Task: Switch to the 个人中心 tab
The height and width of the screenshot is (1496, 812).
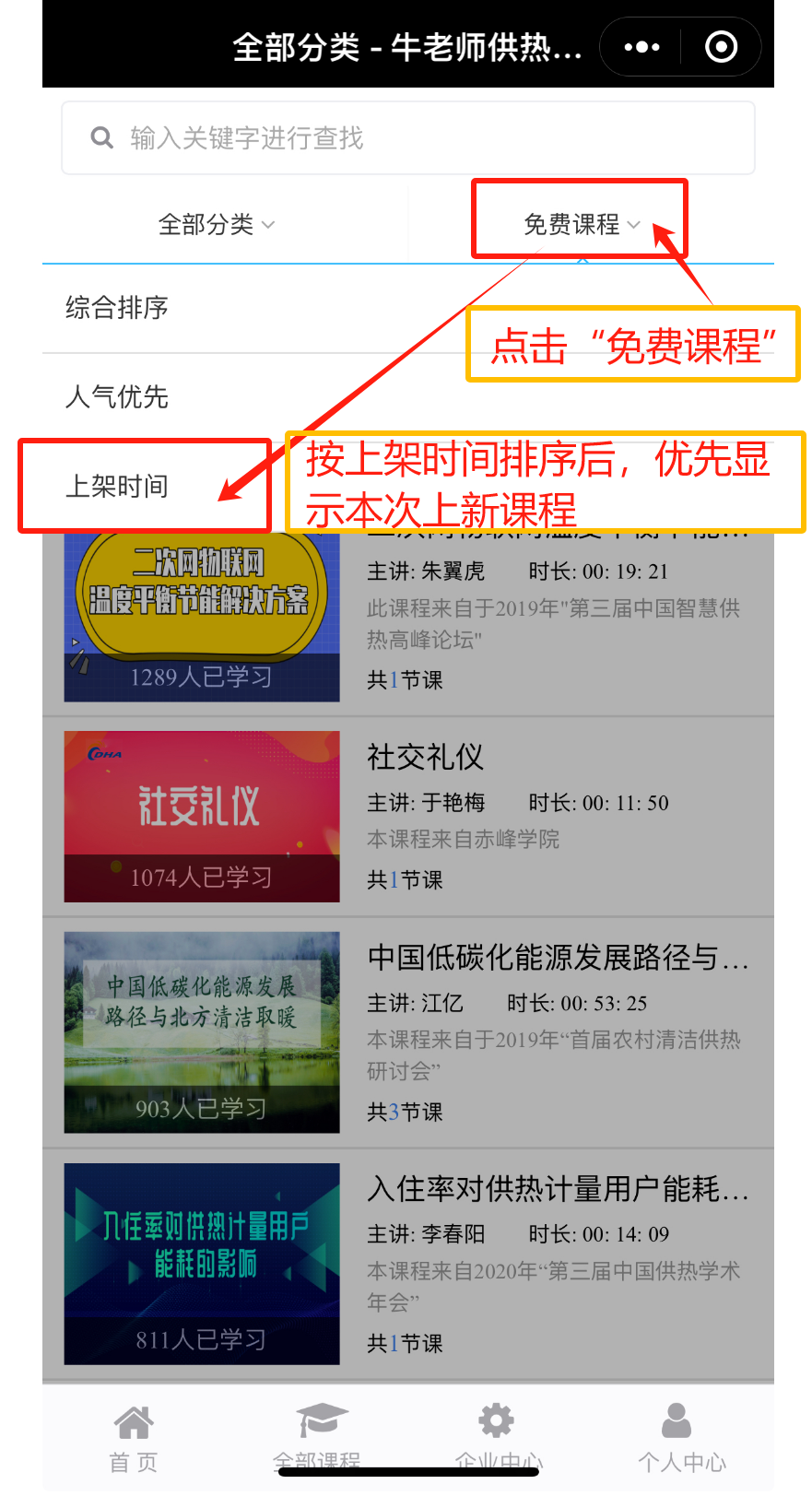Action: (681, 1436)
